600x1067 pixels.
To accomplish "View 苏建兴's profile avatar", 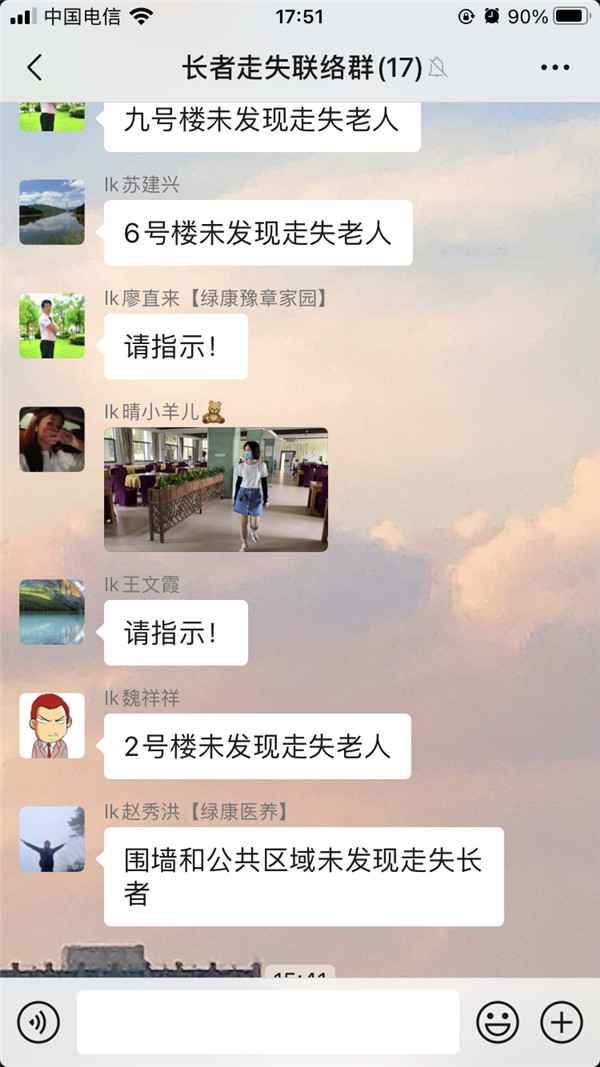I will point(52,212).
